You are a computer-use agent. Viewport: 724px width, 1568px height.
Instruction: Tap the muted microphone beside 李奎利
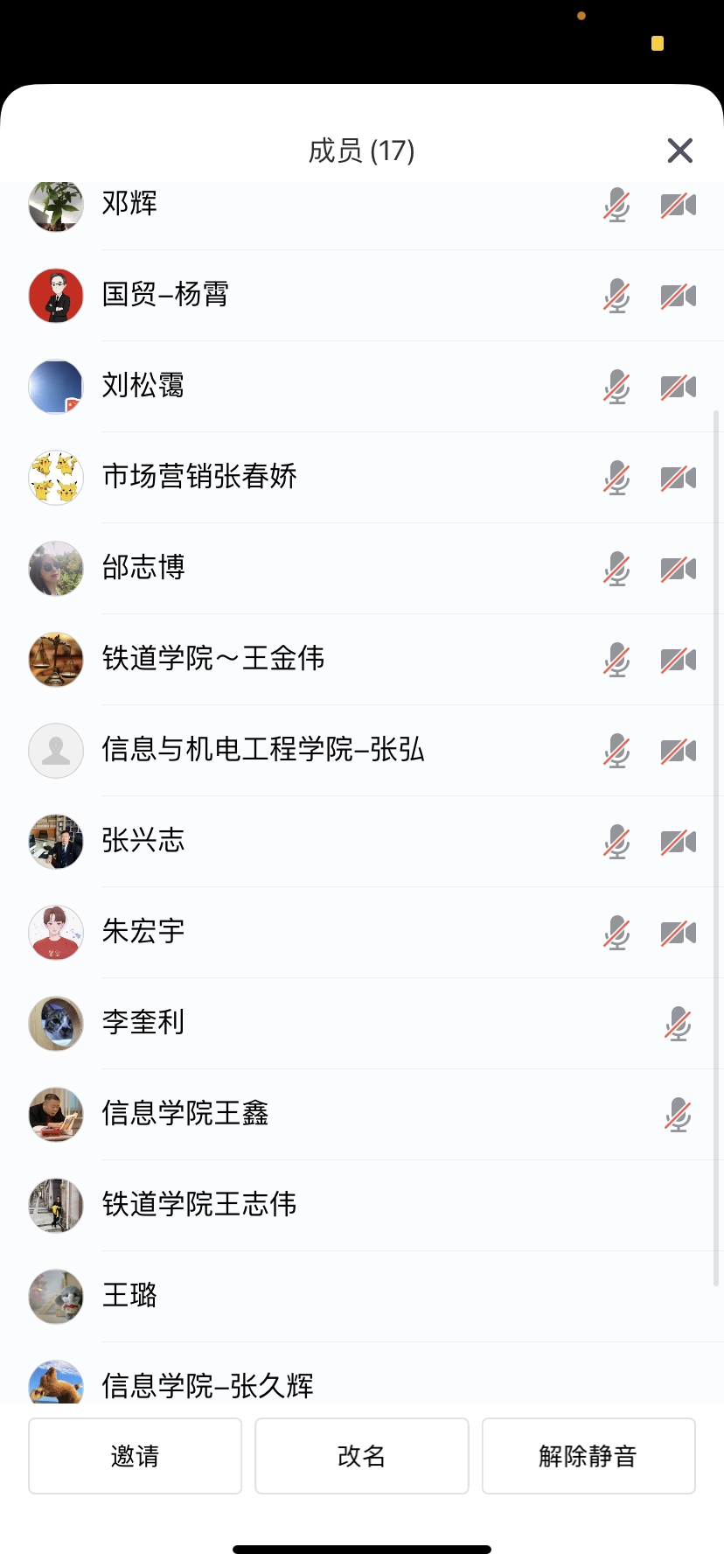point(678,1025)
